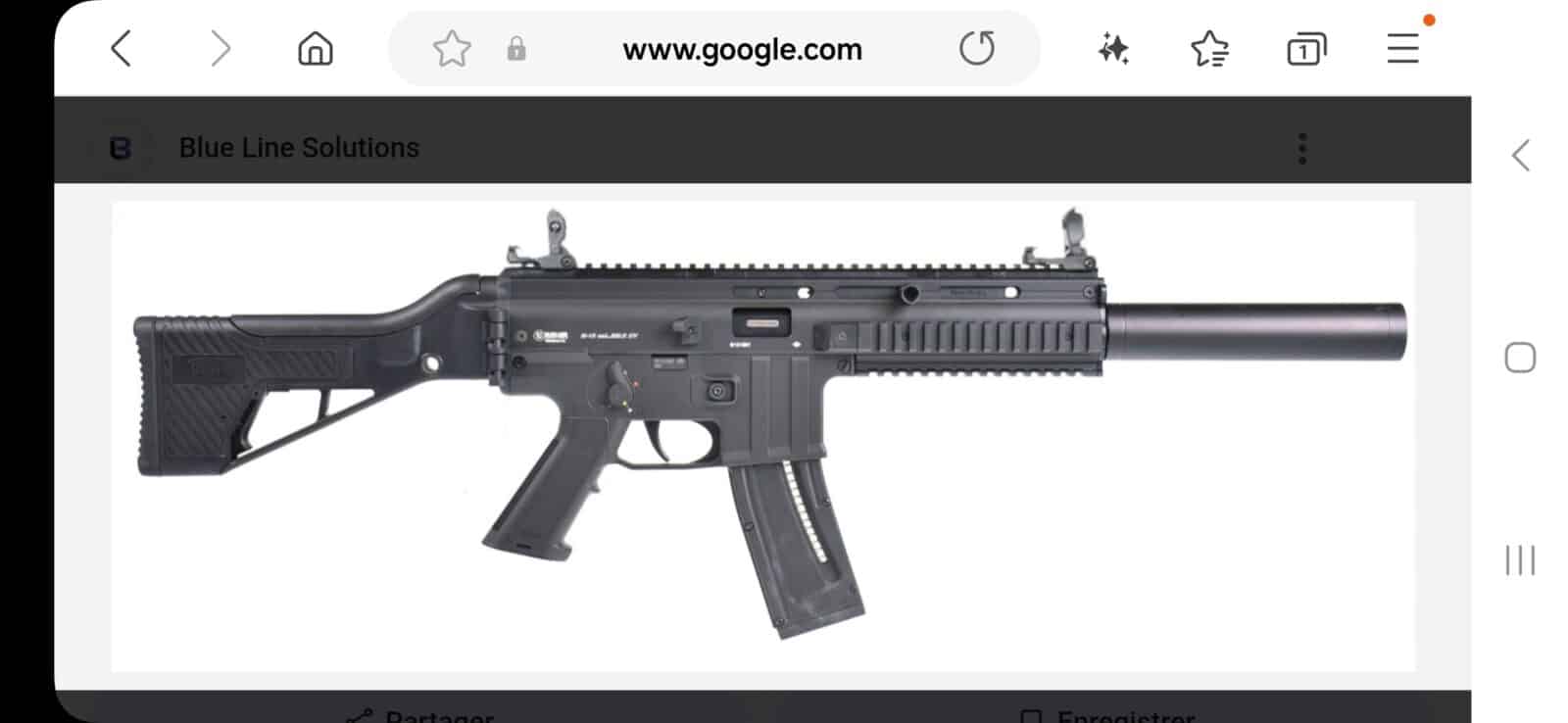Go forward to the next page

tap(220, 48)
